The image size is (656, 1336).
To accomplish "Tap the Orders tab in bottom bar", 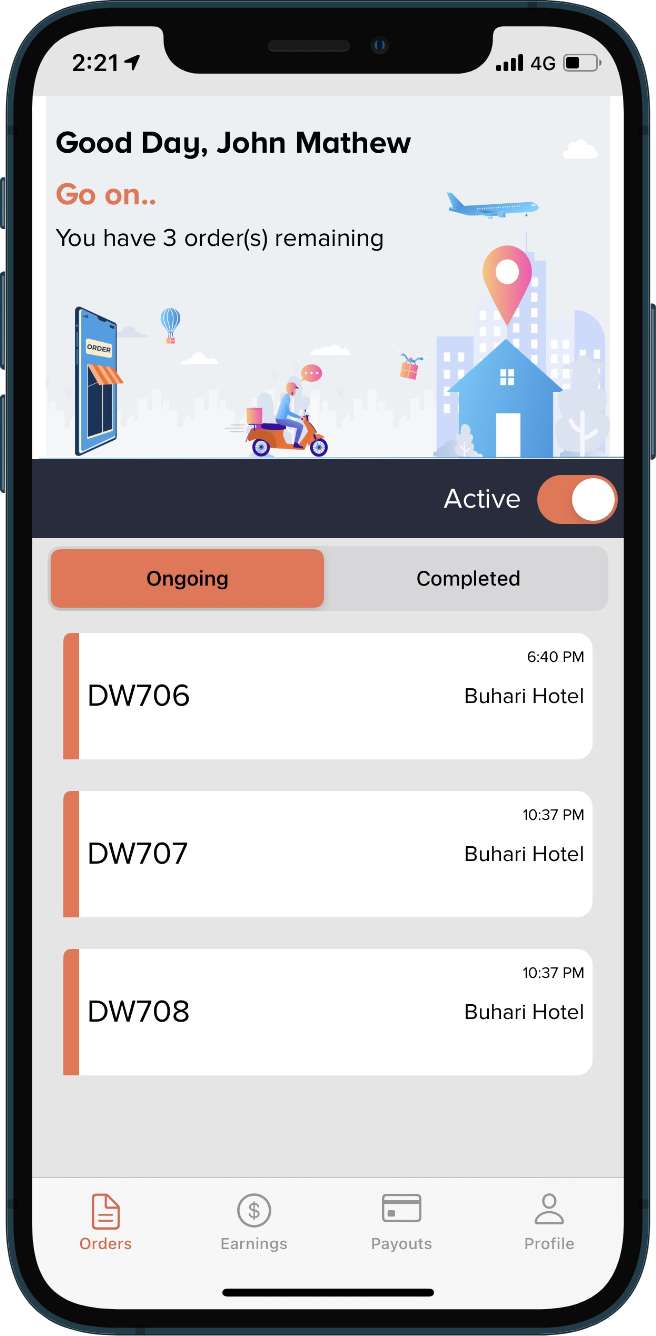I will [x=106, y=1222].
